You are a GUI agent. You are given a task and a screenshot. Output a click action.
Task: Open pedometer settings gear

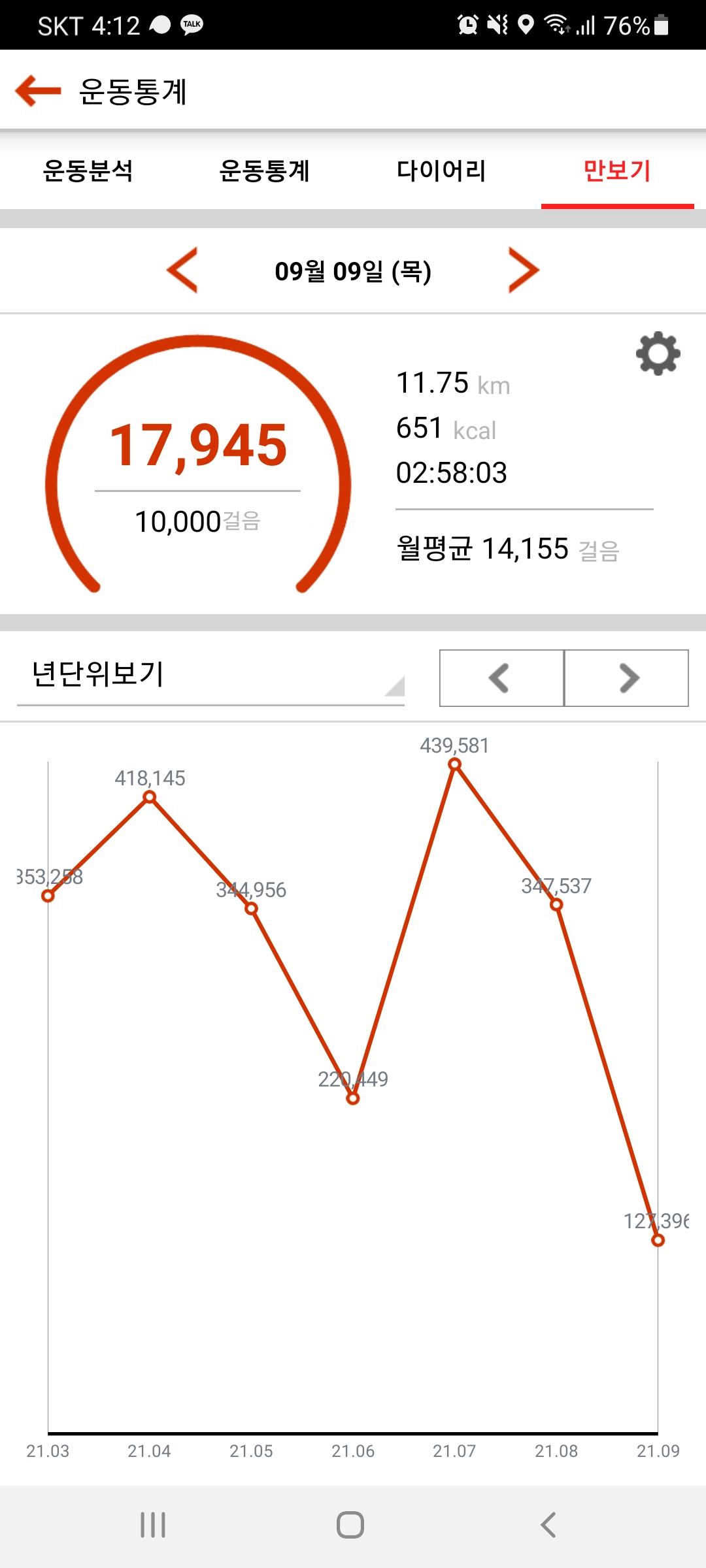click(x=658, y=353)
